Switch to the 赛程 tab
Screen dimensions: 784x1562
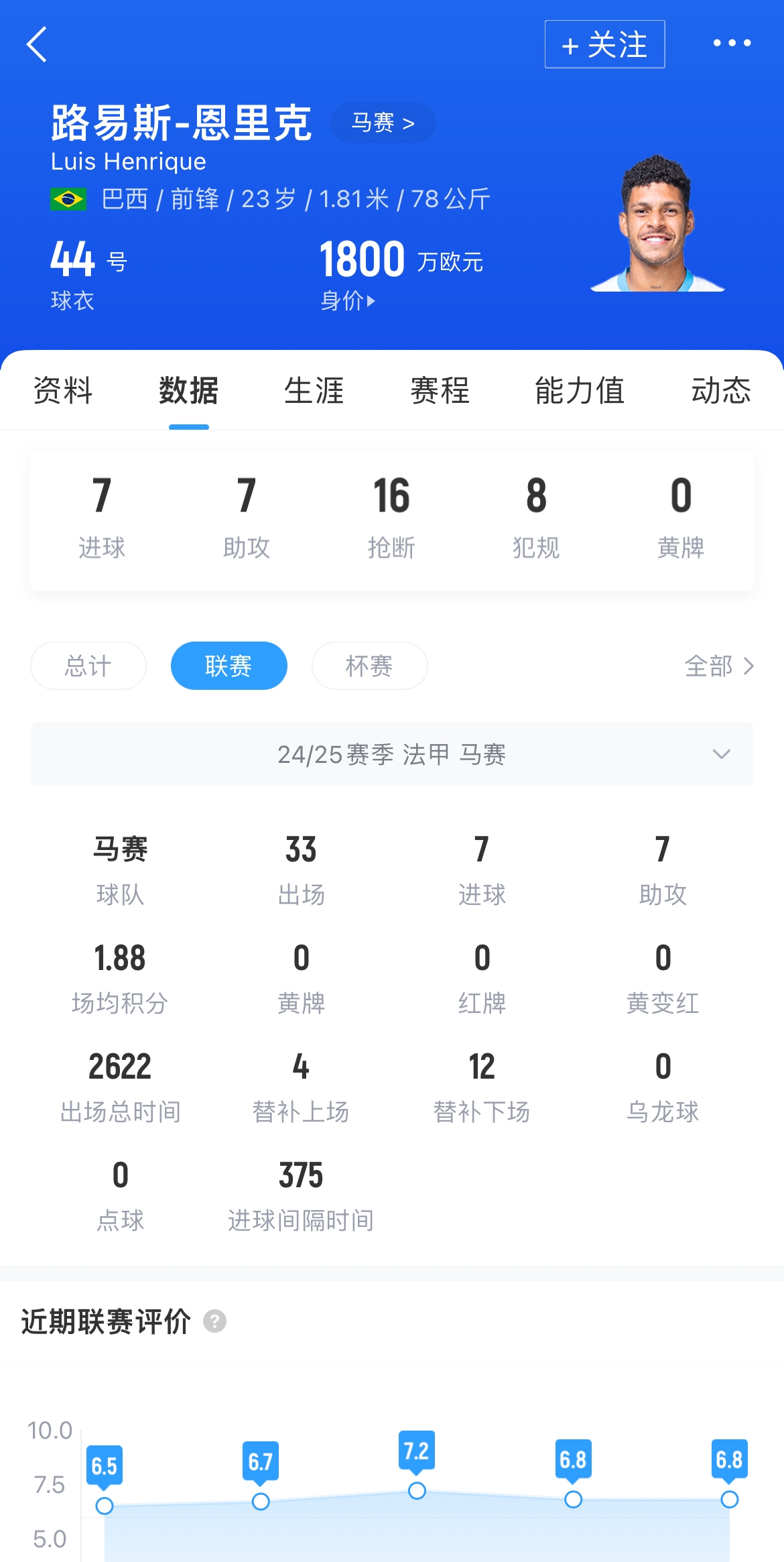pyautogui.click(x=440, y=390)
